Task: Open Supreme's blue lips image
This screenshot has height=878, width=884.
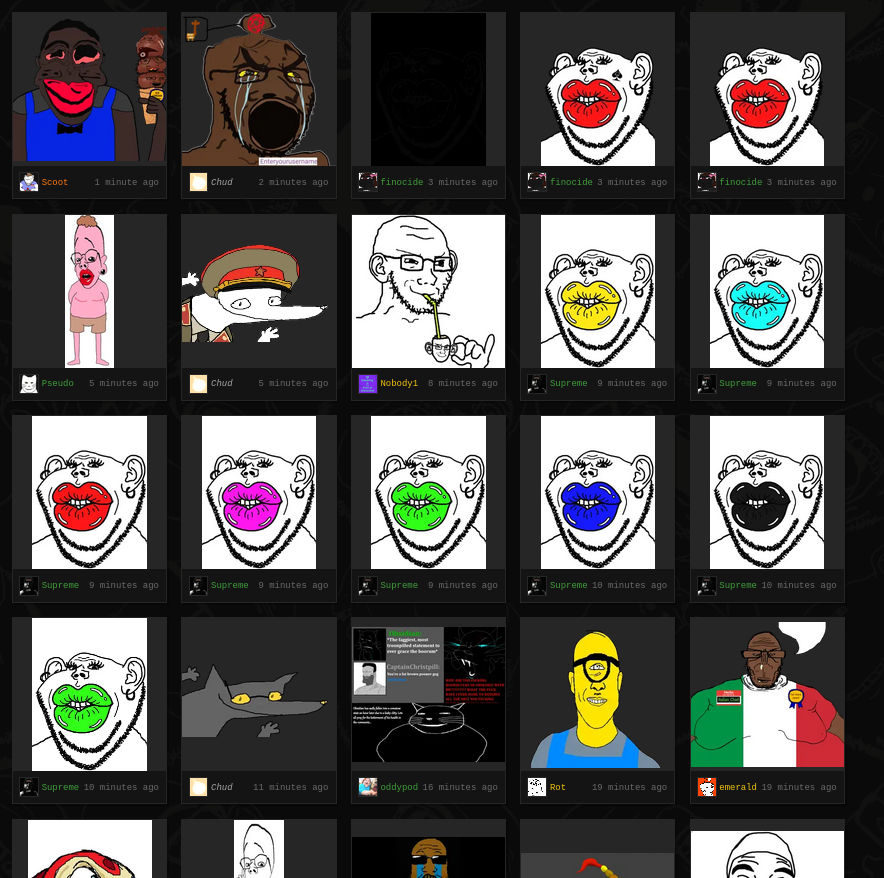Action: coord(597,493)
